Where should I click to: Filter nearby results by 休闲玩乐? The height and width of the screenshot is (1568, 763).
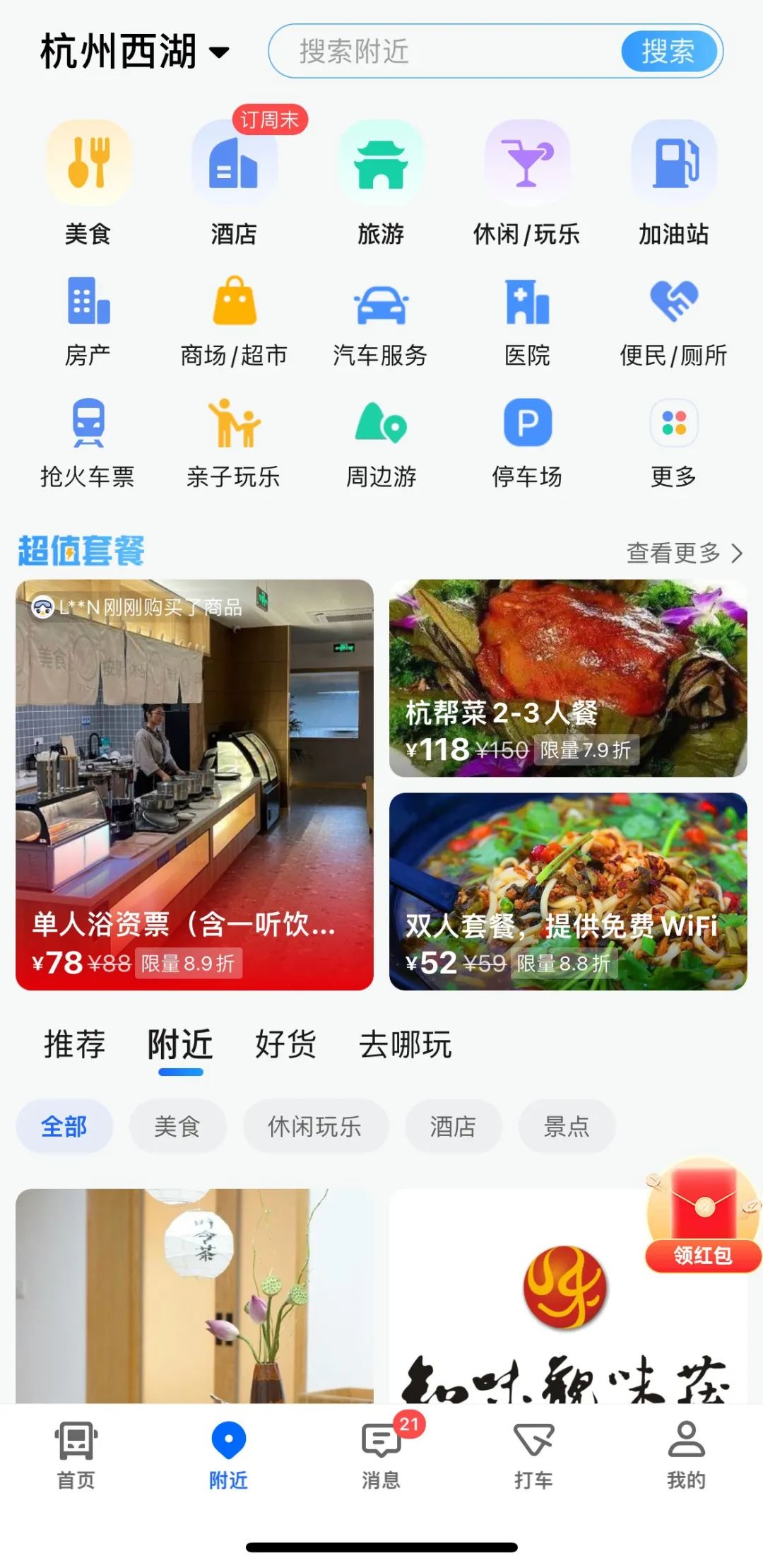pos(315,1126)
